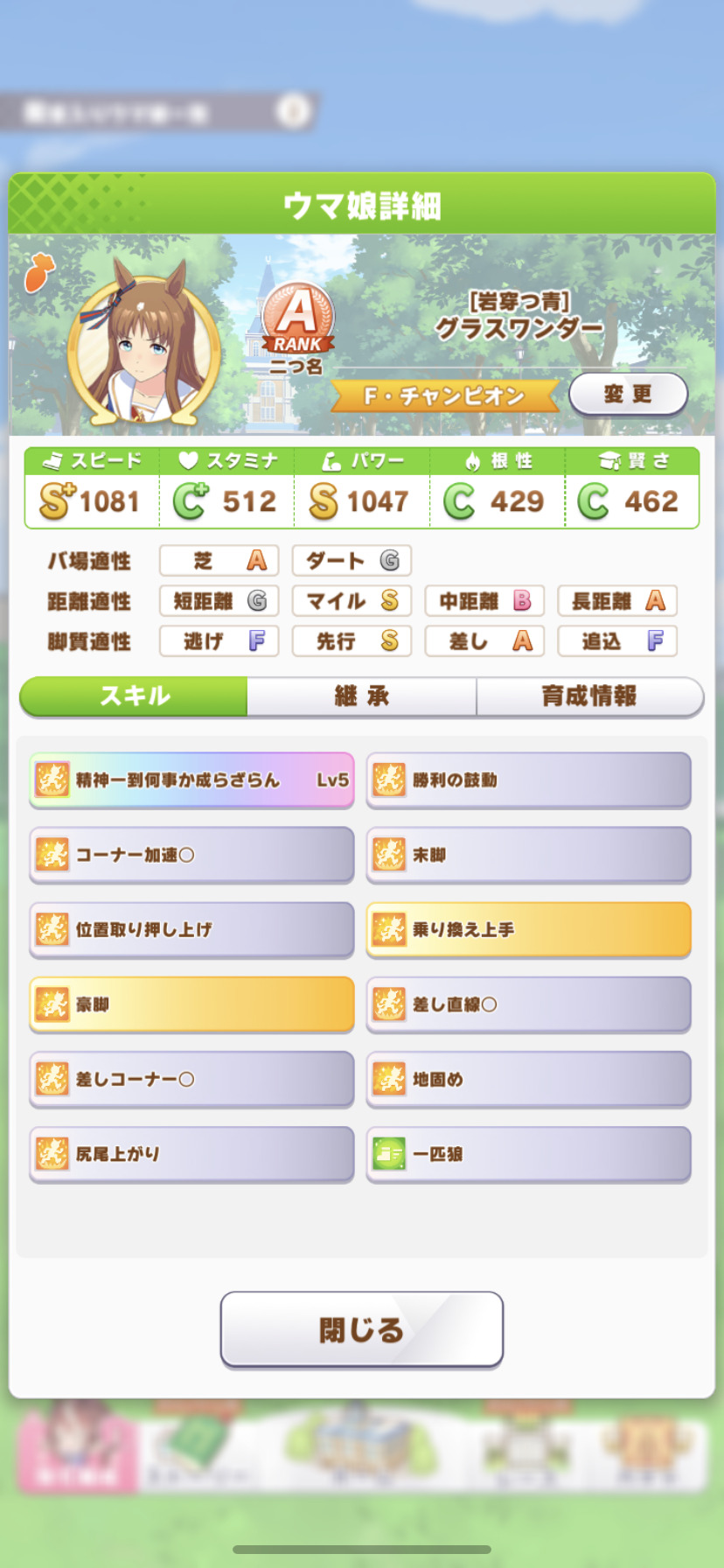The height and width of the screenshot is (1568, 724).
Task: Open the 精神一到何事か成らざらん skill details
Action: [191, 780]
